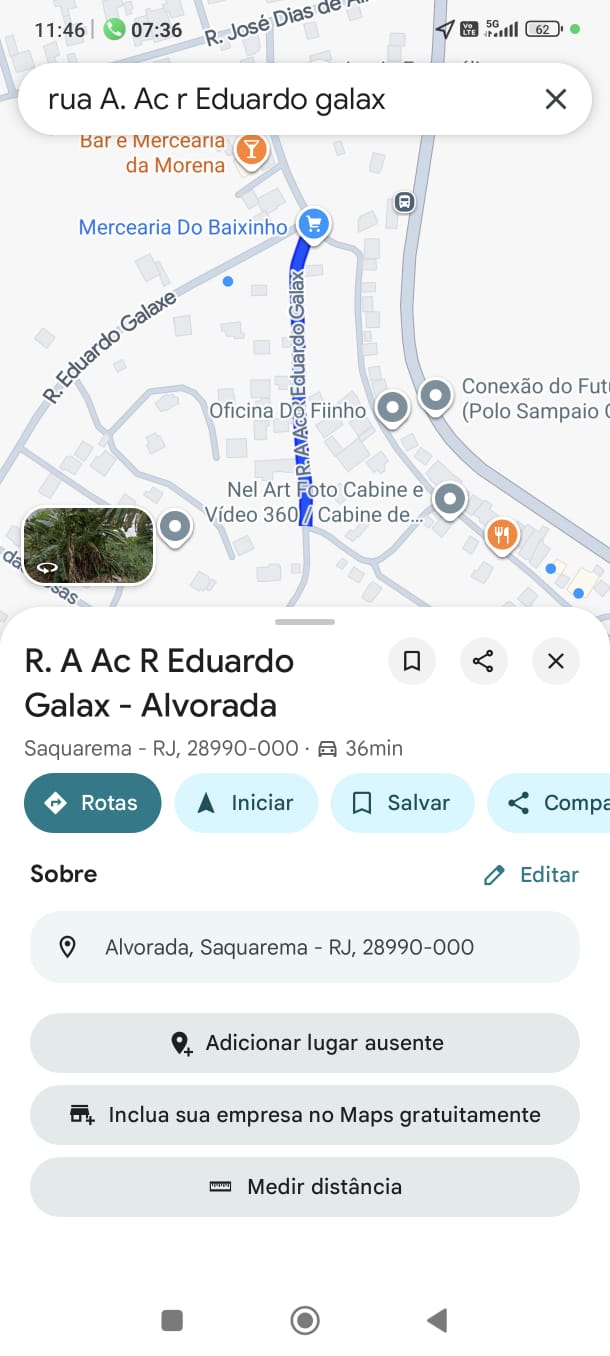Viewport: 610px width, 1356px height.
Task: Select the Bar e Mercearia da Morena pin
Action: (250, 151)
